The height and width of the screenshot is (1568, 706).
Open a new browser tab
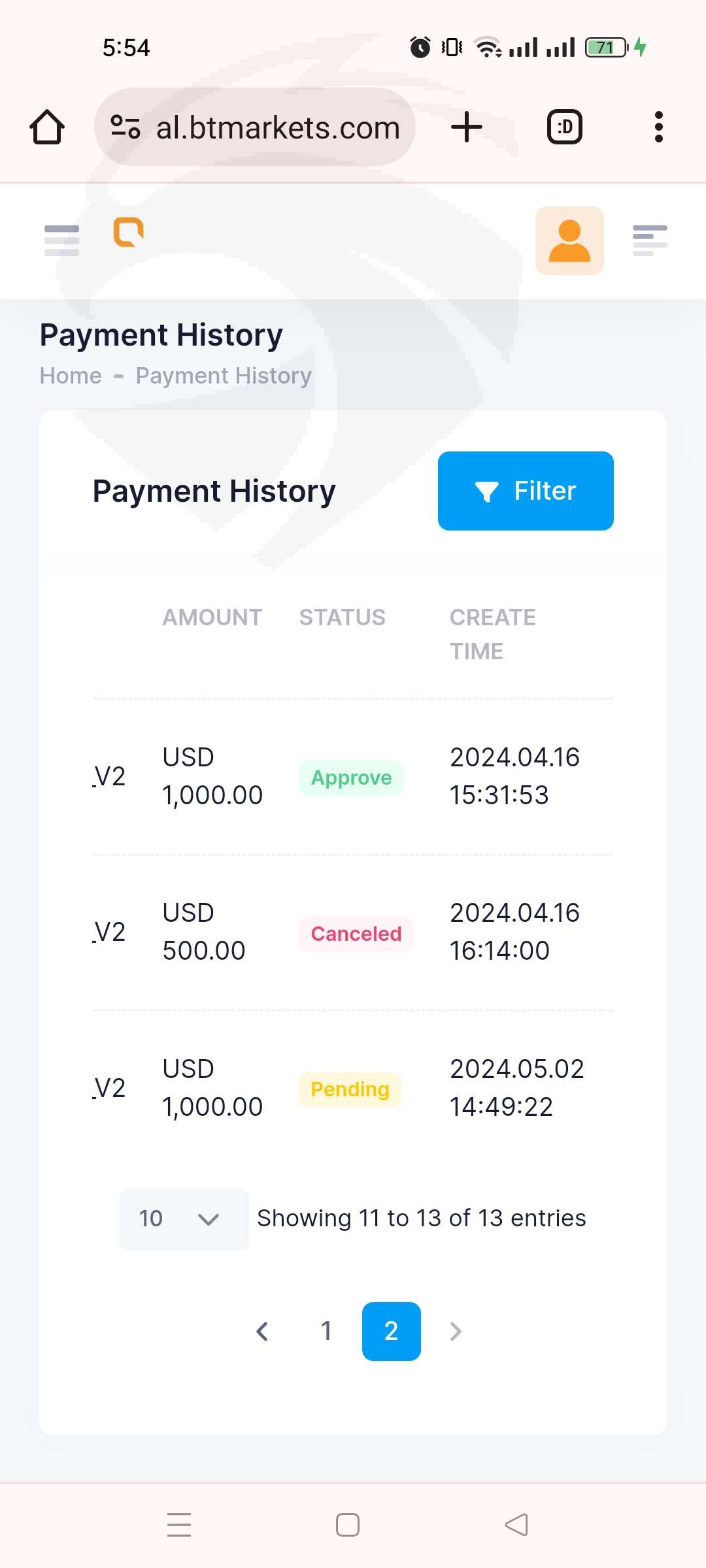[467, 127]
